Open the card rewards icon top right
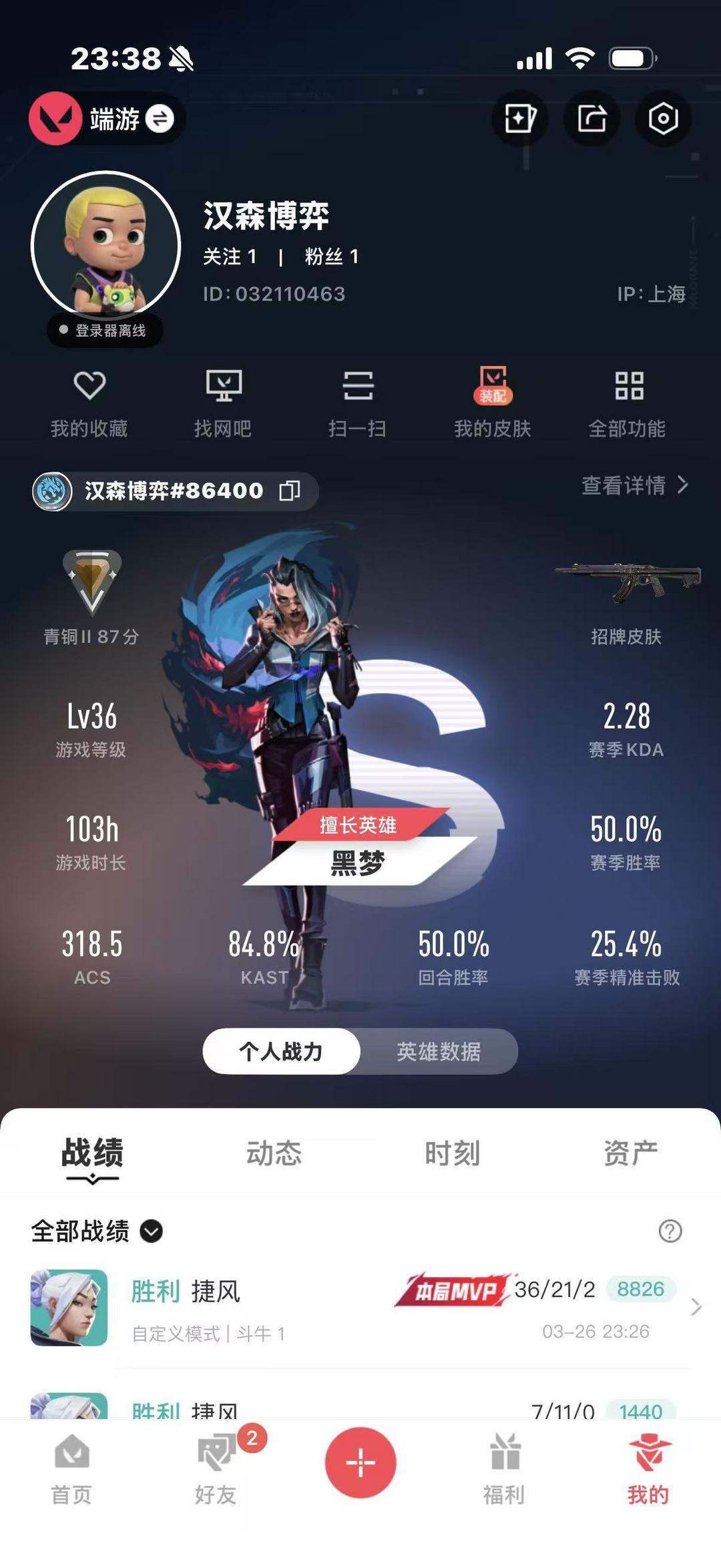Screen dimensions: 721x1568 point(519,118)
